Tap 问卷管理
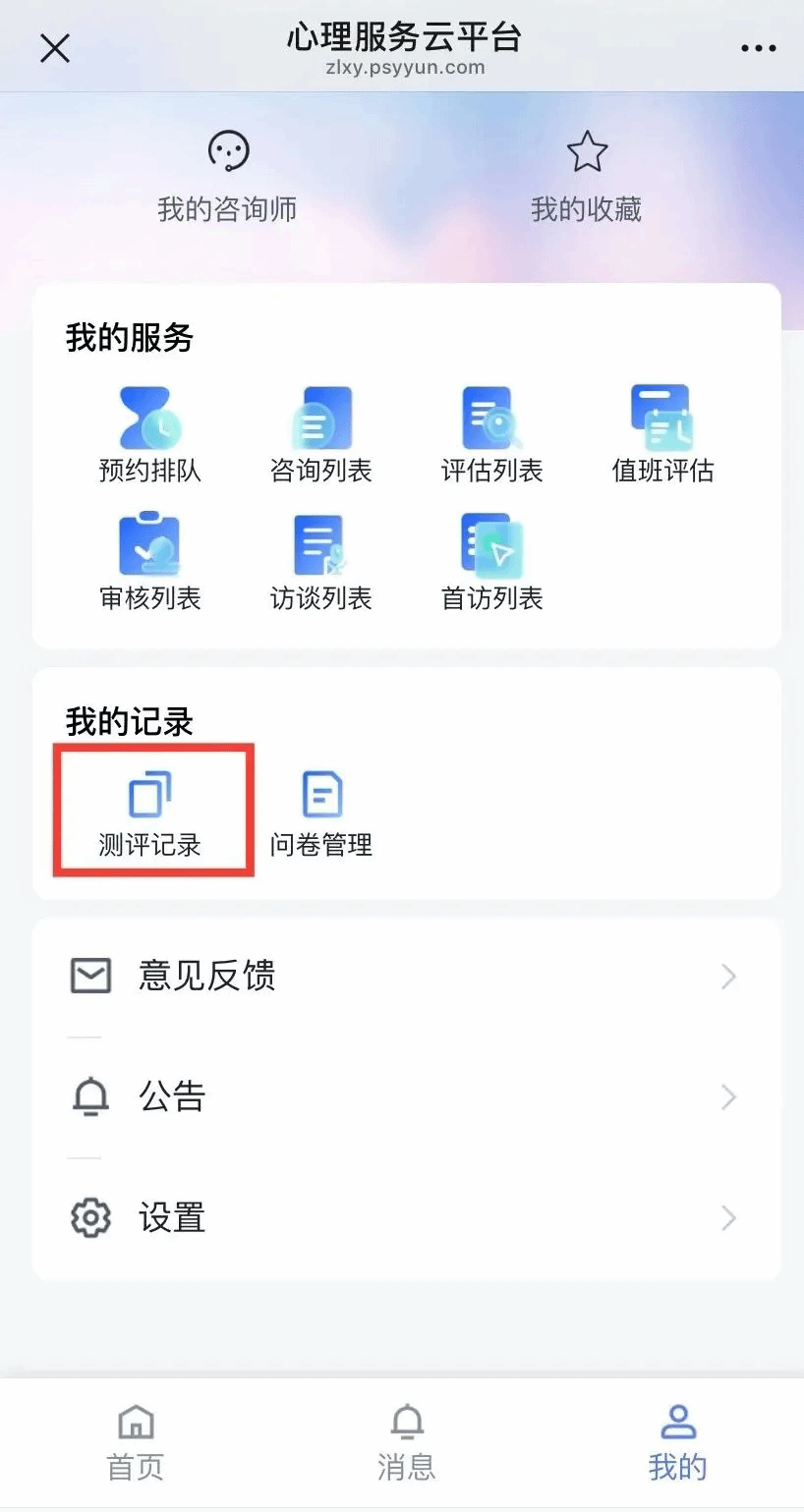The image size is (804, 1512). (x=321, y=813)
